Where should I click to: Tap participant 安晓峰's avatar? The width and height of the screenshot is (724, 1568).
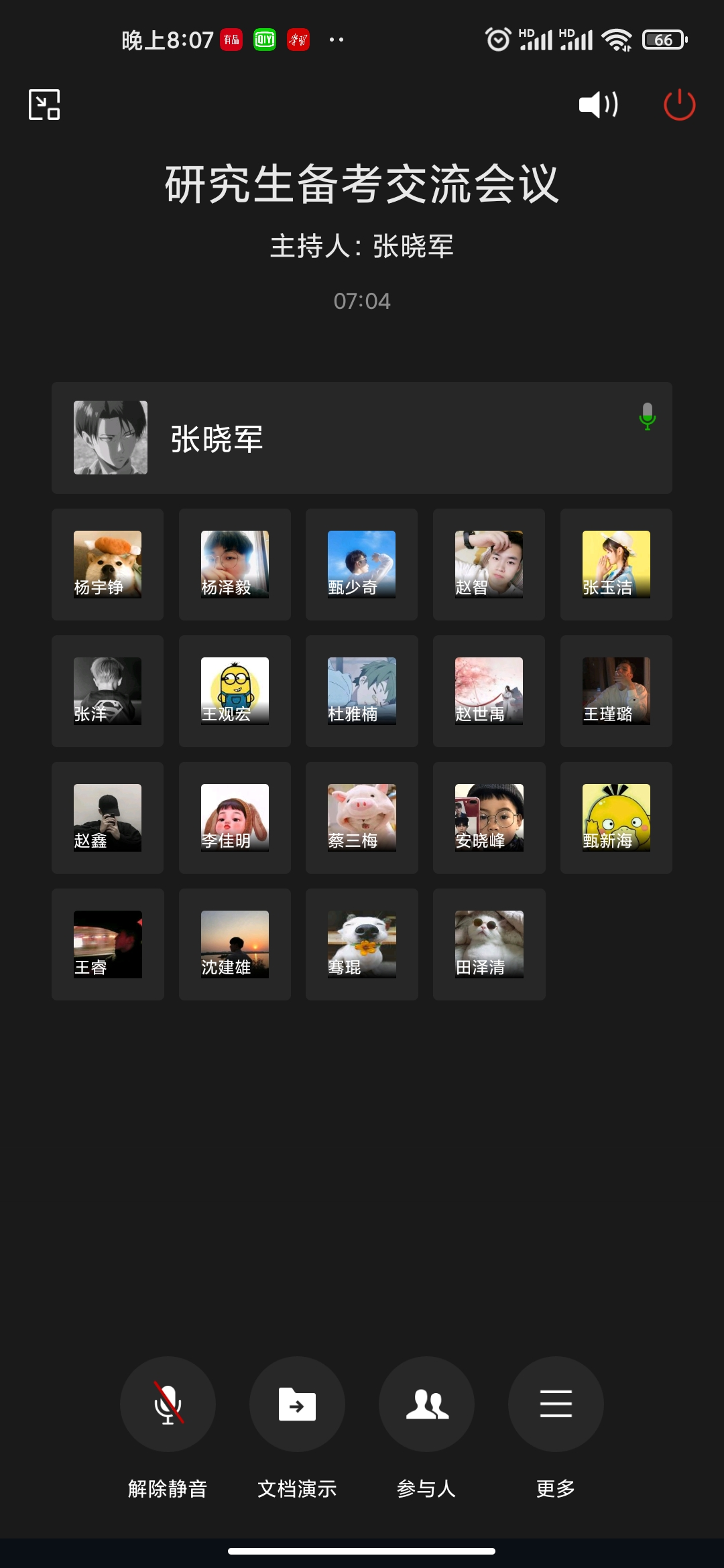[x=489, y=818]
